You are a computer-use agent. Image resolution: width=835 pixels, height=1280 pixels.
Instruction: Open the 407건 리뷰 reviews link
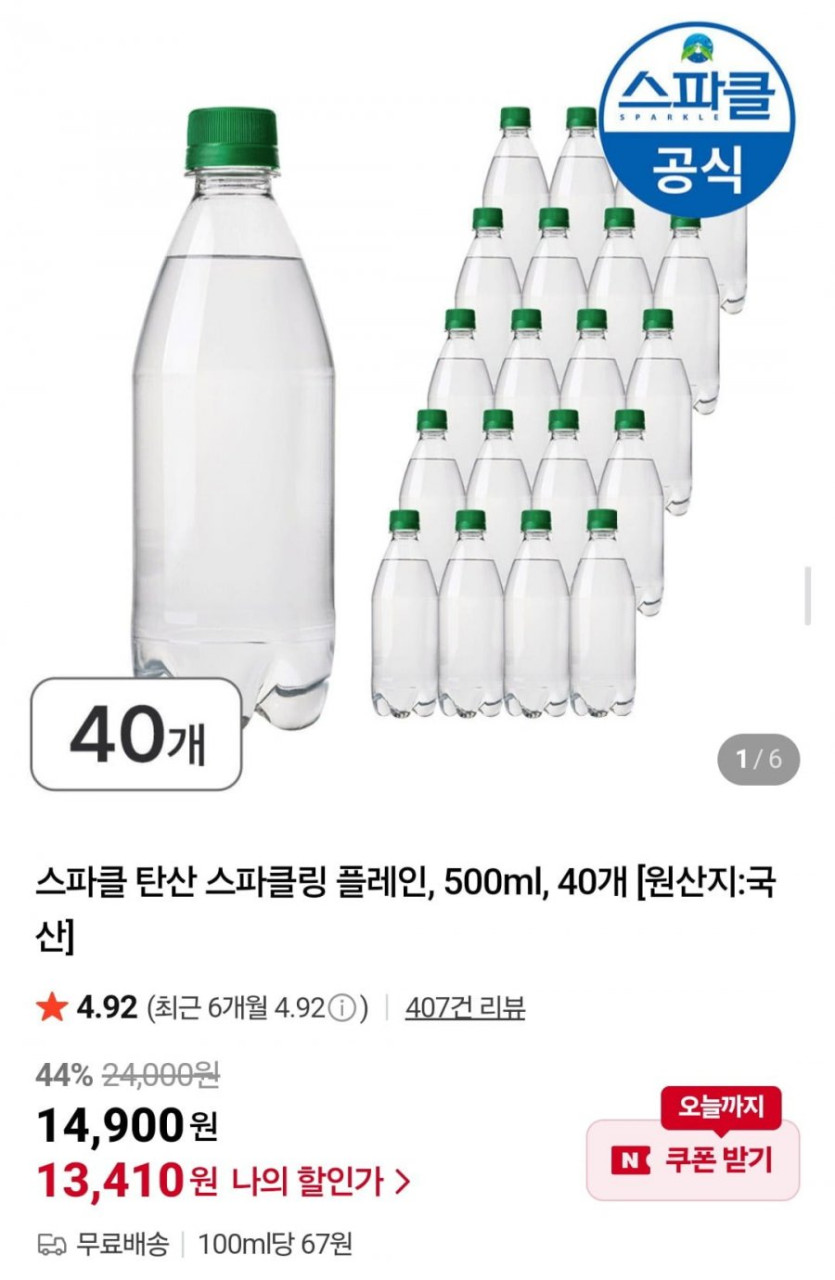465,1008
